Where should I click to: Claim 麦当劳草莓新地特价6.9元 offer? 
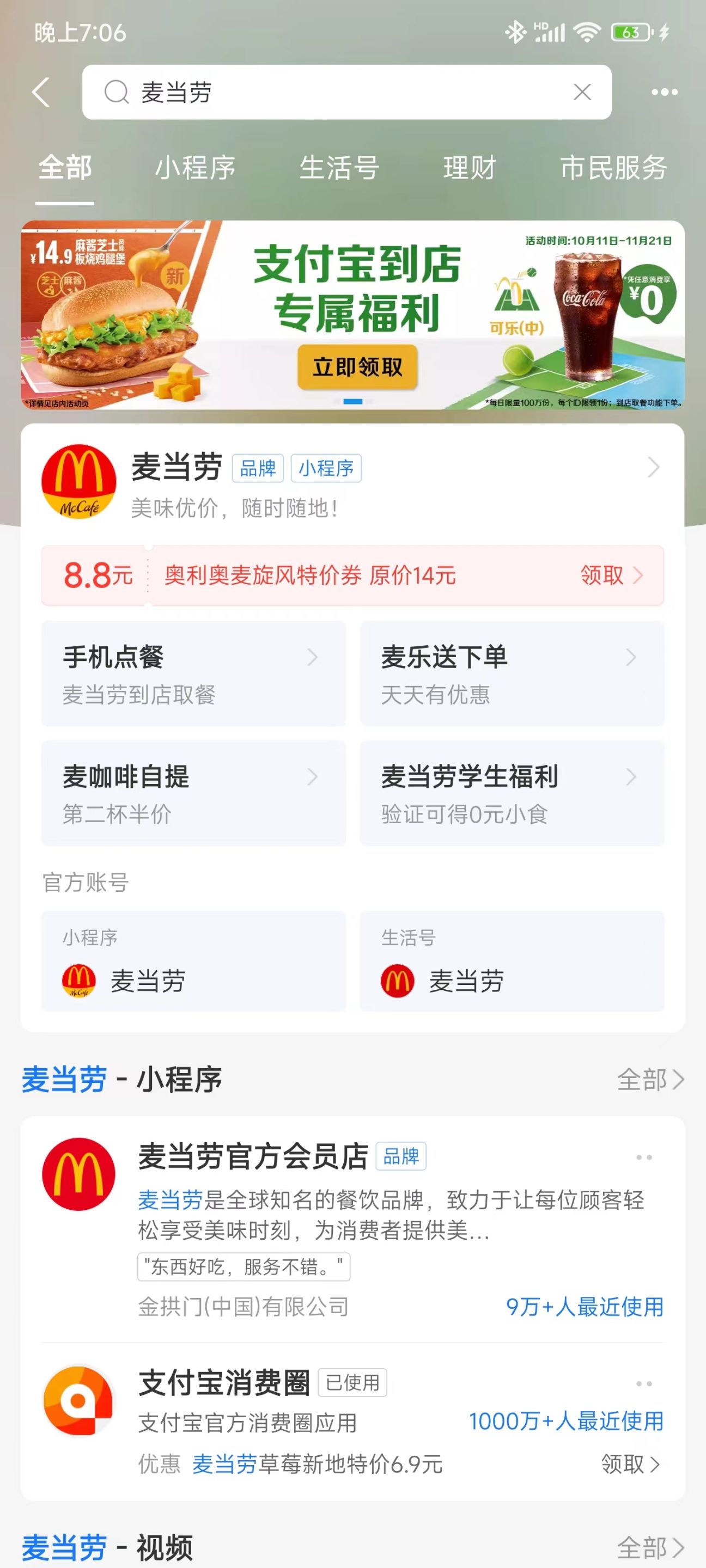point(630,1464)
